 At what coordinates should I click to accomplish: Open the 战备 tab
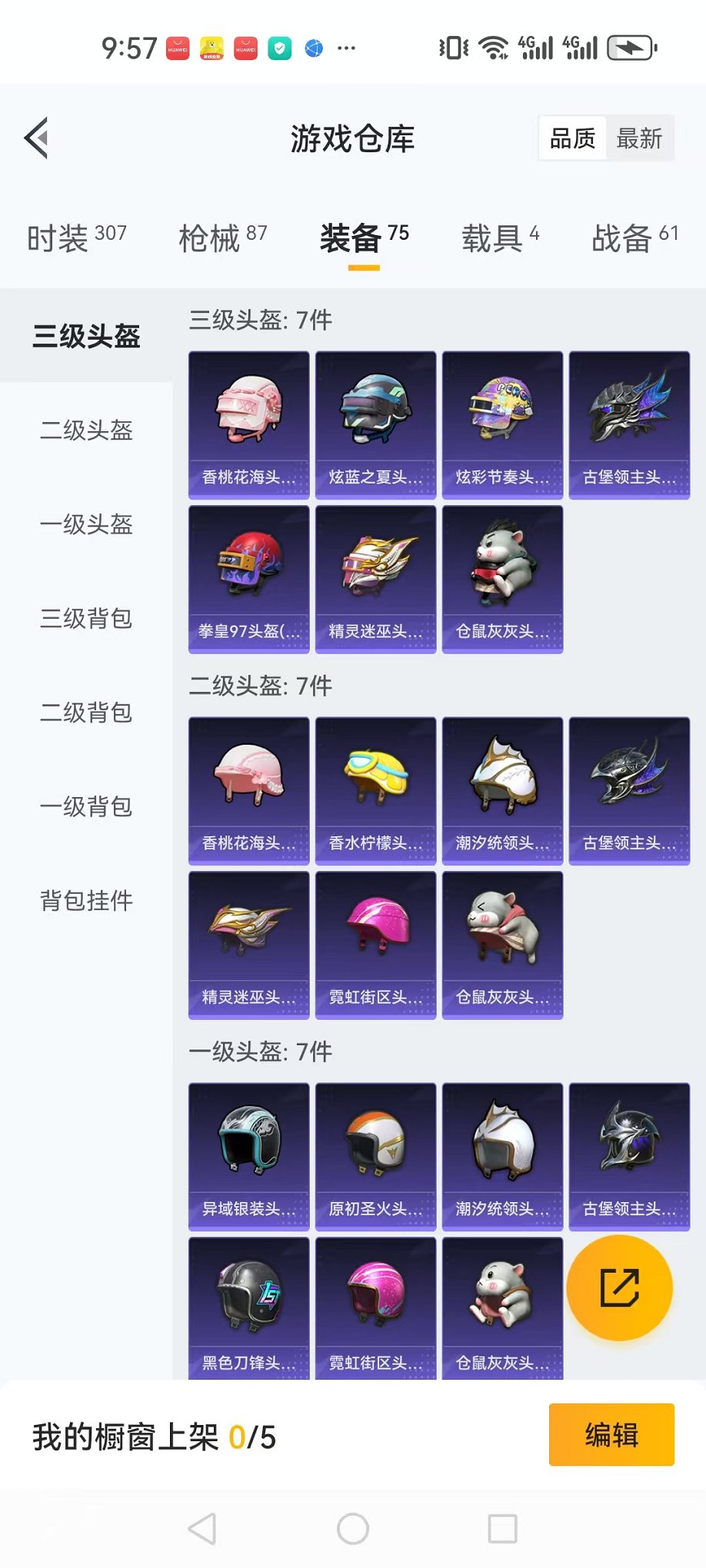pos(634,238)
